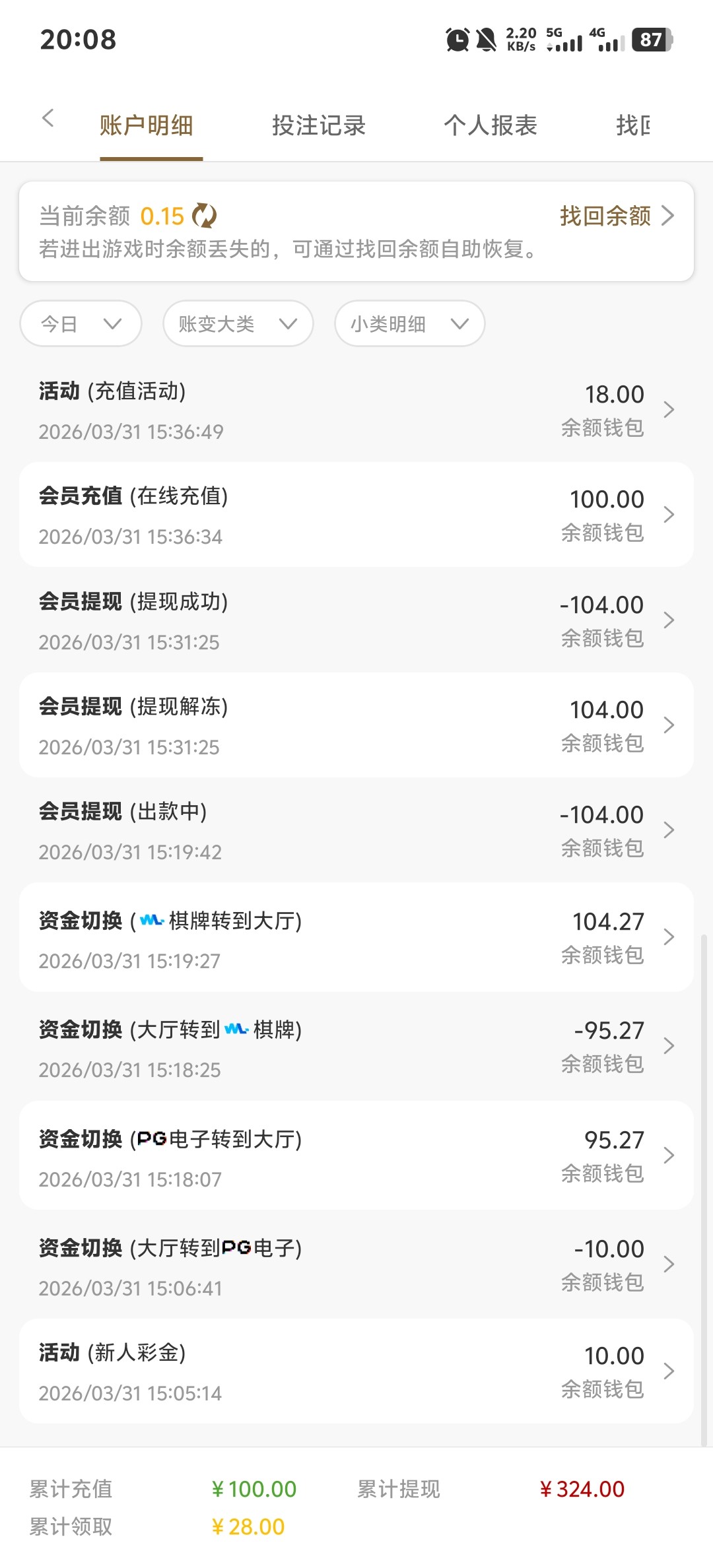Image resolution: width=713 pixels, height=1568 pixels.
Task: Open the 大厅转到PG电子 -10.00 transfer record
Action: coord(356,1264)
